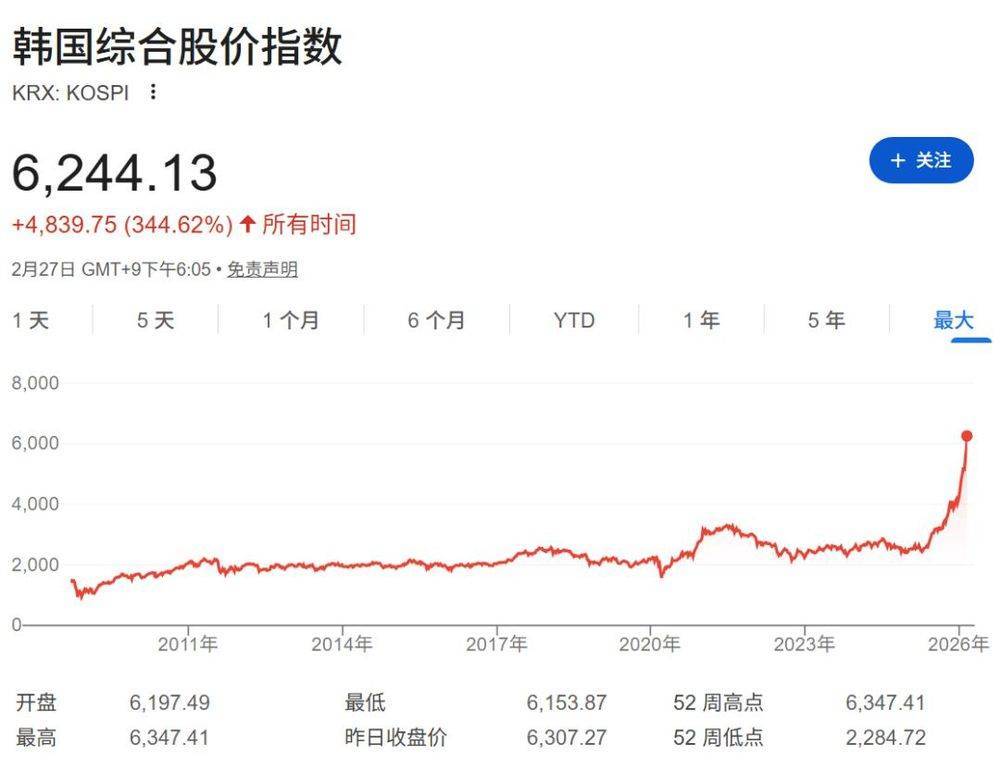Screen dimensions: 1000x769
Task: Select the YTD chart tab
Action: (574, 319)
